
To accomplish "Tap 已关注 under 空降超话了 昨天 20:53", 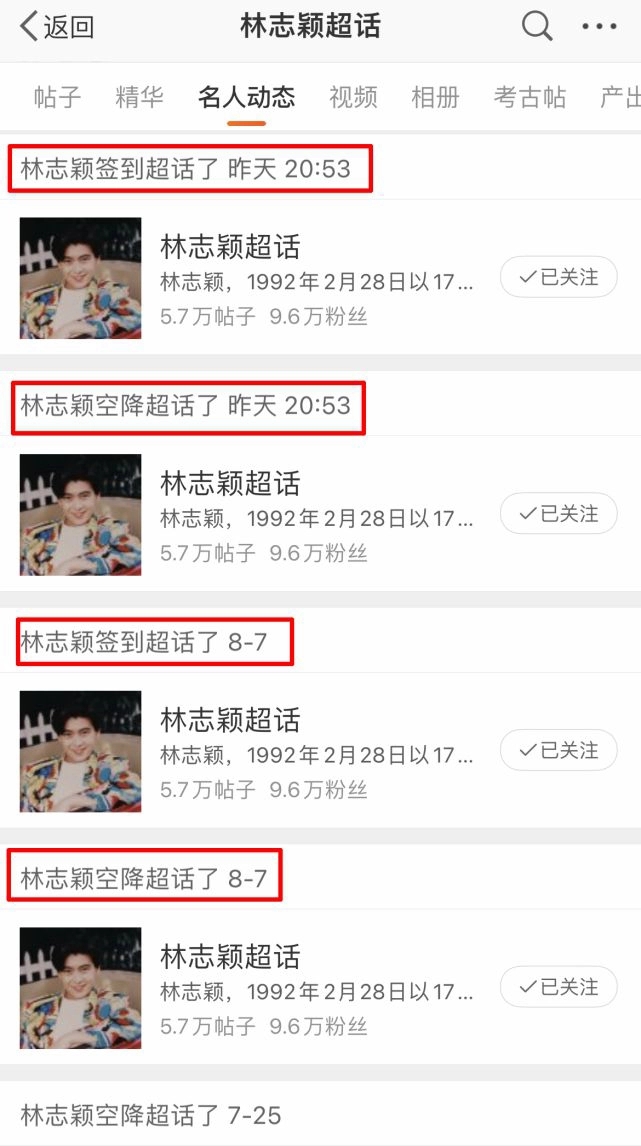I will 559,514.
